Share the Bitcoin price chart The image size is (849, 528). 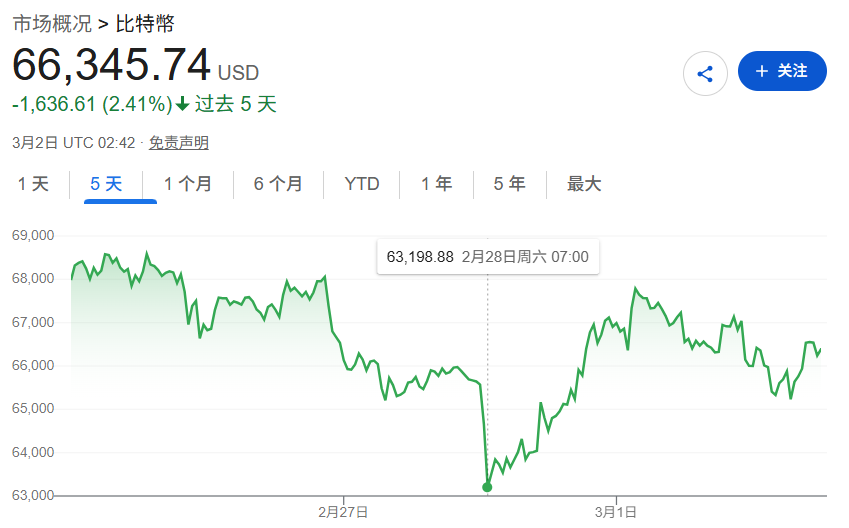coord(704,73)
